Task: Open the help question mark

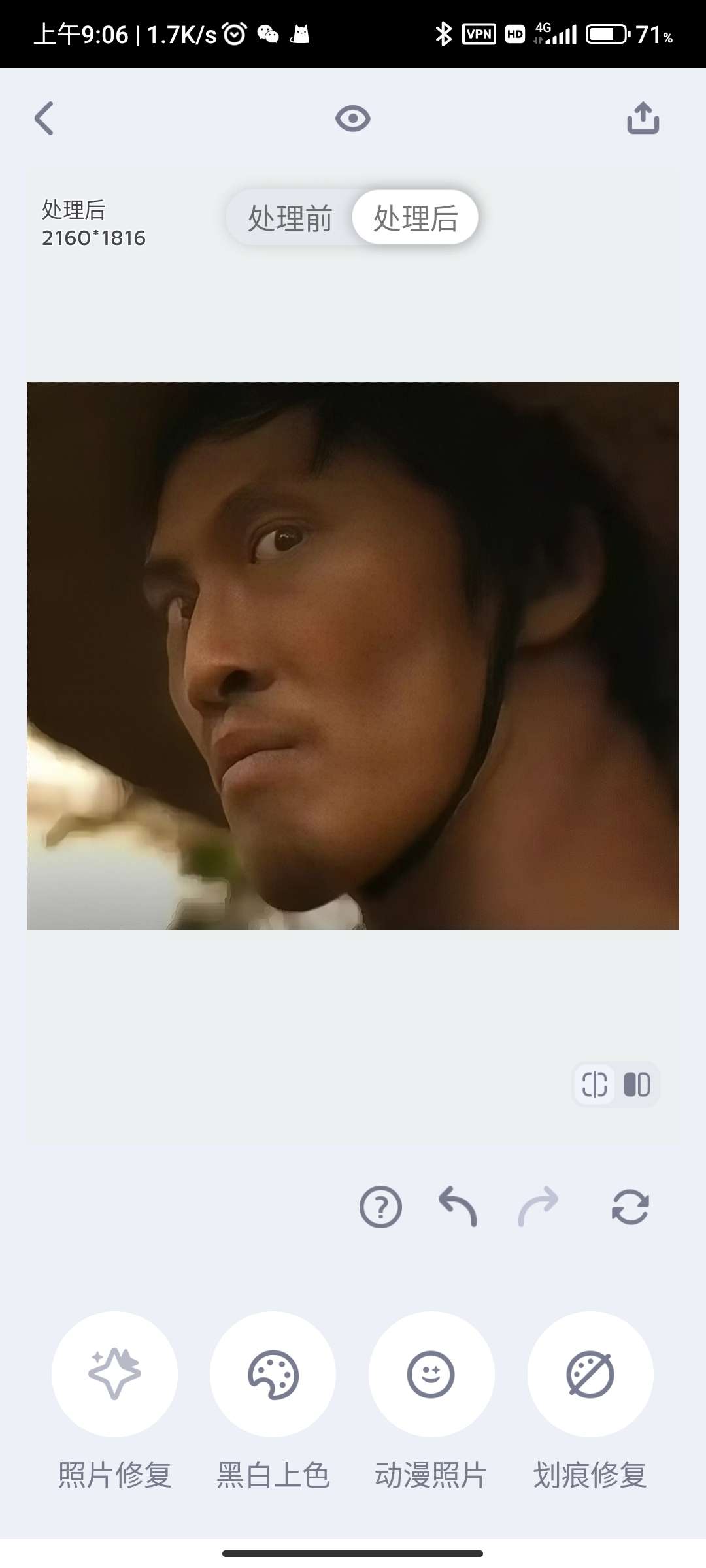Action: click(380, 1207)
